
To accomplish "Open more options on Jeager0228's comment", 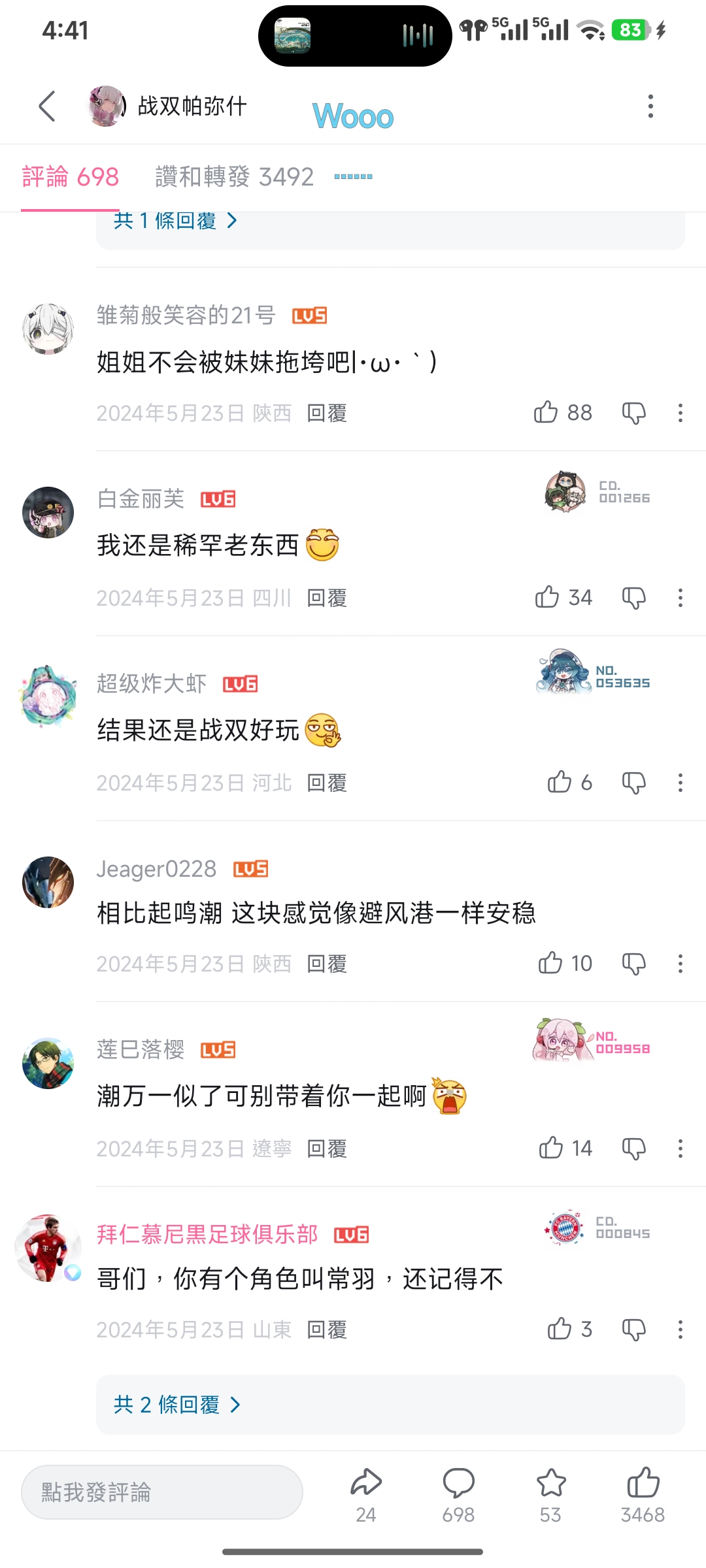I will tap(681, 964).
